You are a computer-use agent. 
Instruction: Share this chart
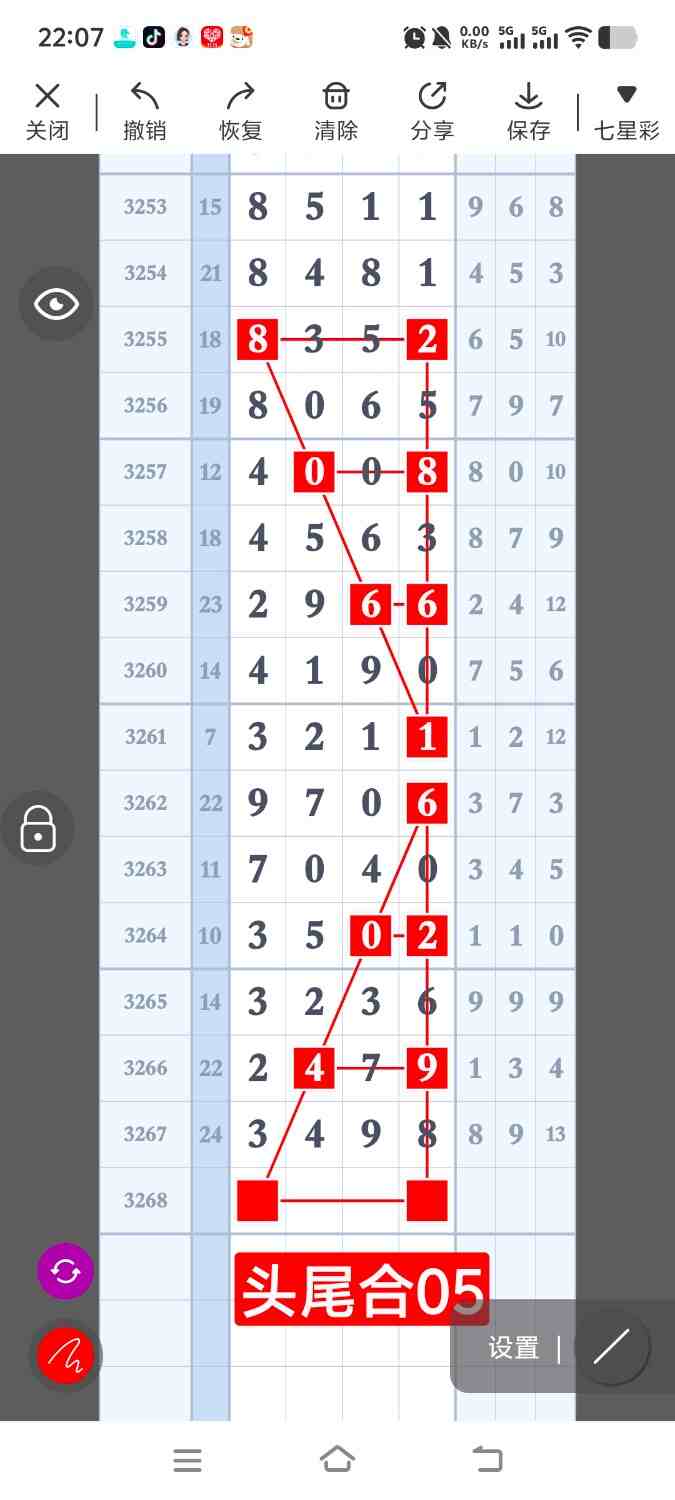pos(432,111)
